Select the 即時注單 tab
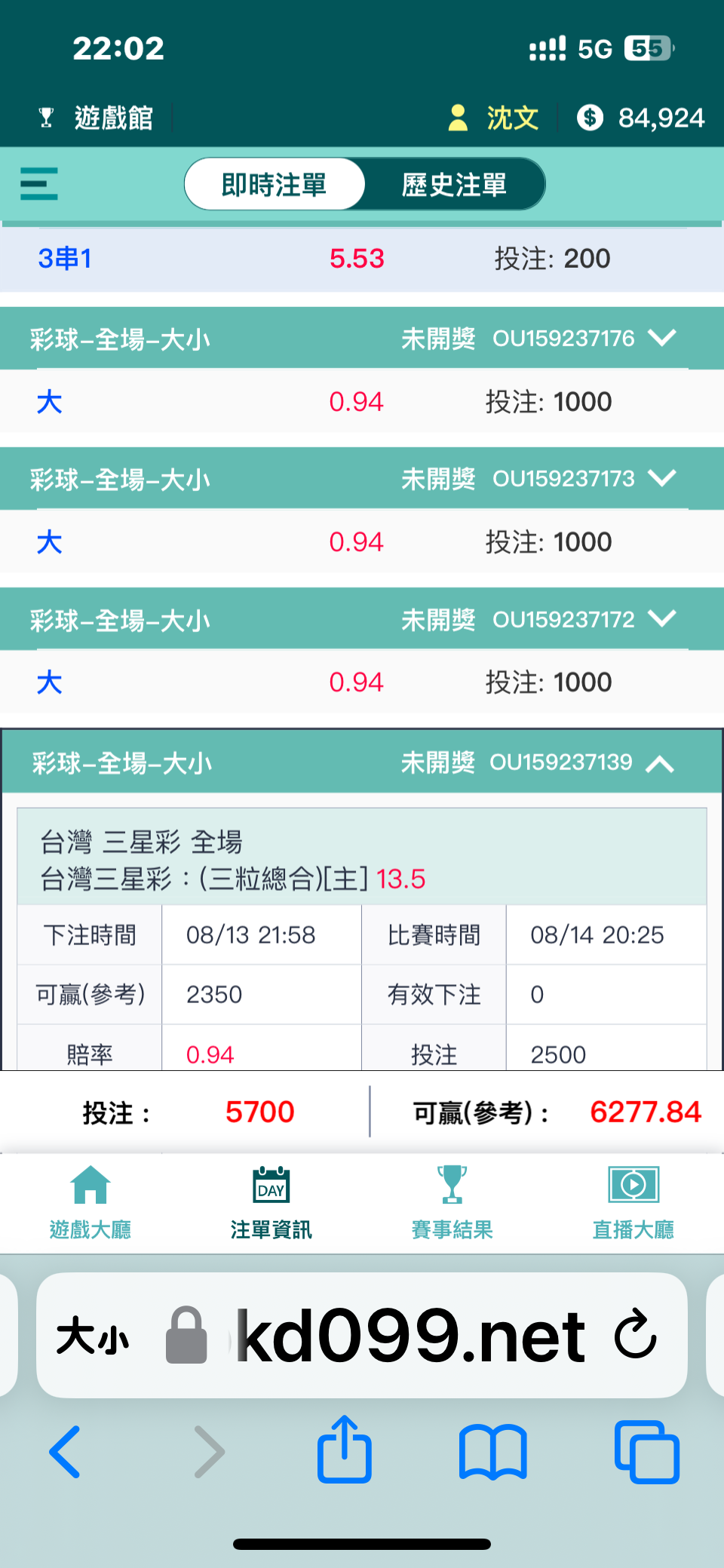724x1568 pixels. 275,184
